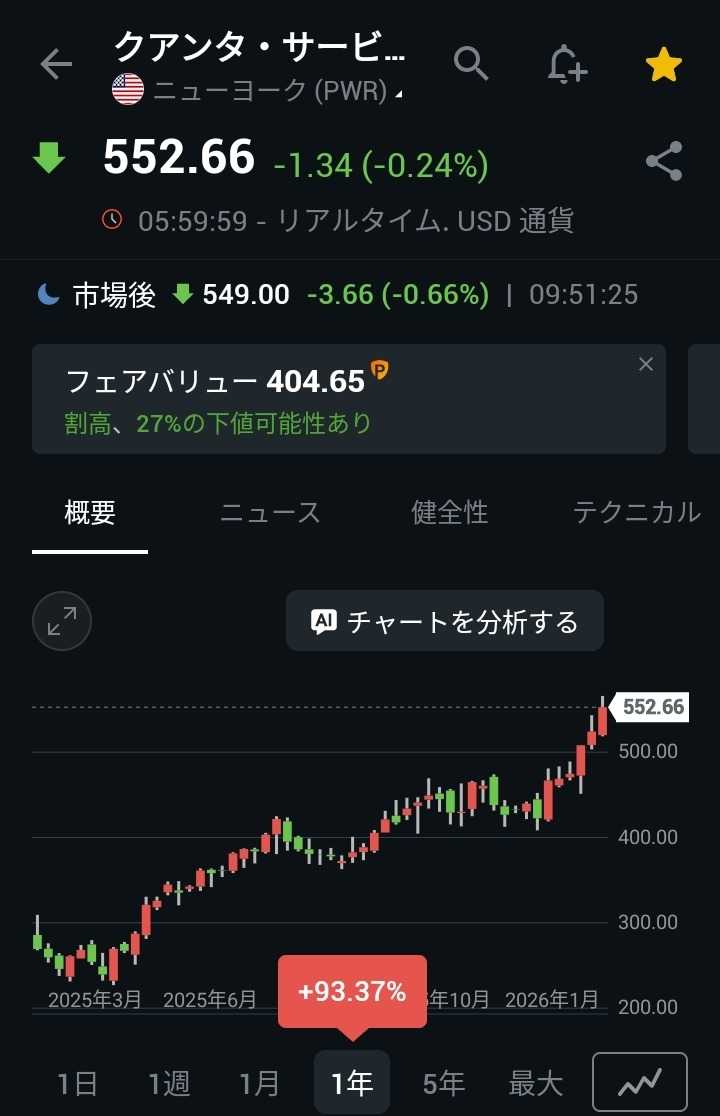Viewport: 720px width, 1116px height.
Task: Change chart type with the line icon
Action: coord(640,1082)
